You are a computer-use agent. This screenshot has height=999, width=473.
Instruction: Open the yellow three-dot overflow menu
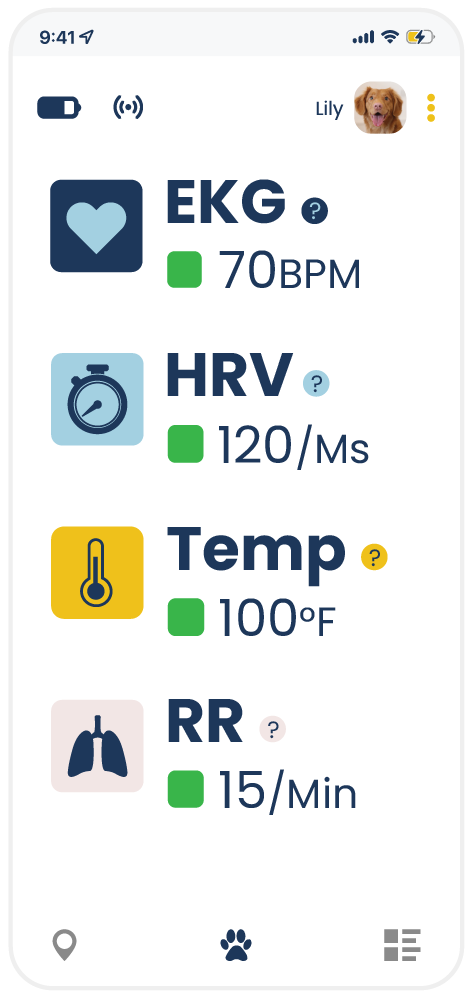click(x=431, y=108)
